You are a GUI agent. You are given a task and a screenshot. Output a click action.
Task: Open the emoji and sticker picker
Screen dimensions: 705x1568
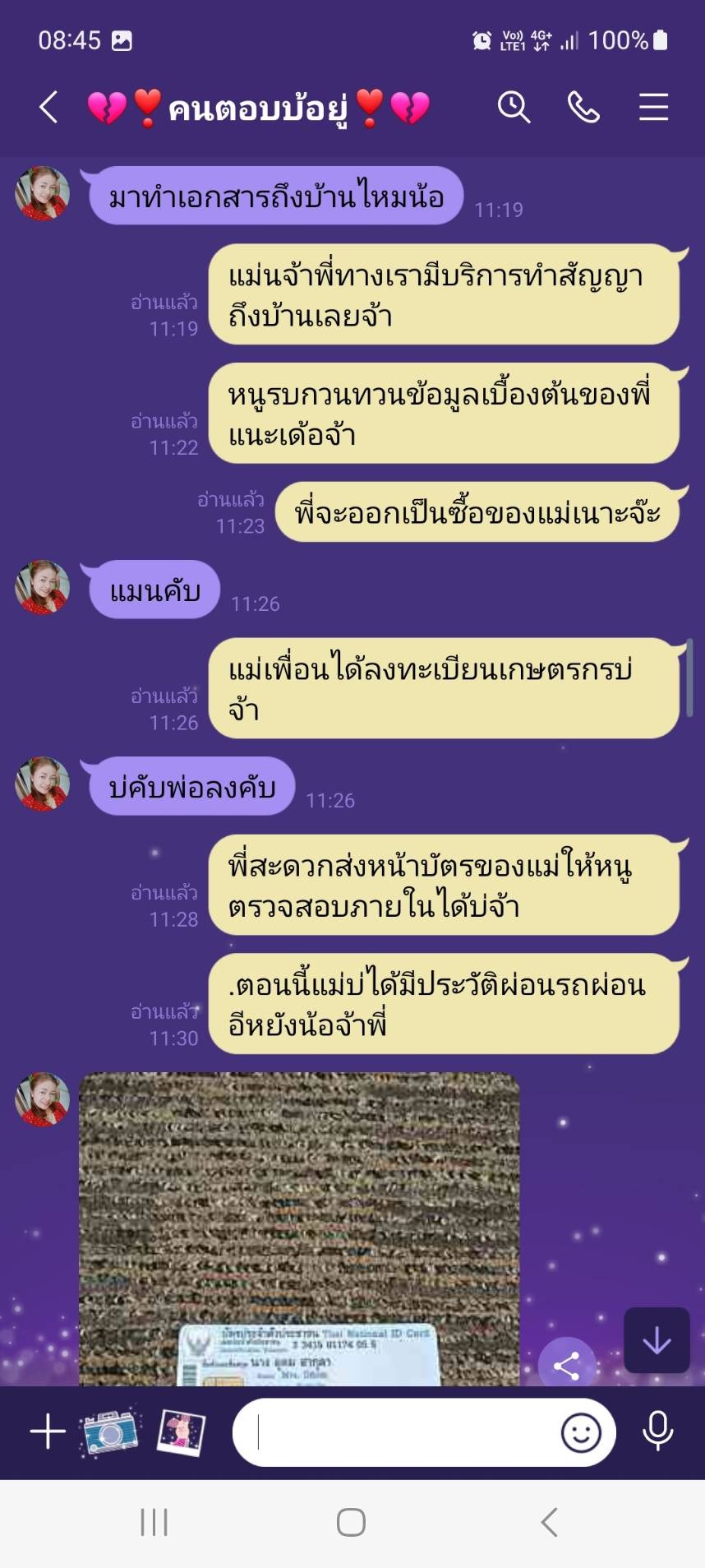[581, 1432]
